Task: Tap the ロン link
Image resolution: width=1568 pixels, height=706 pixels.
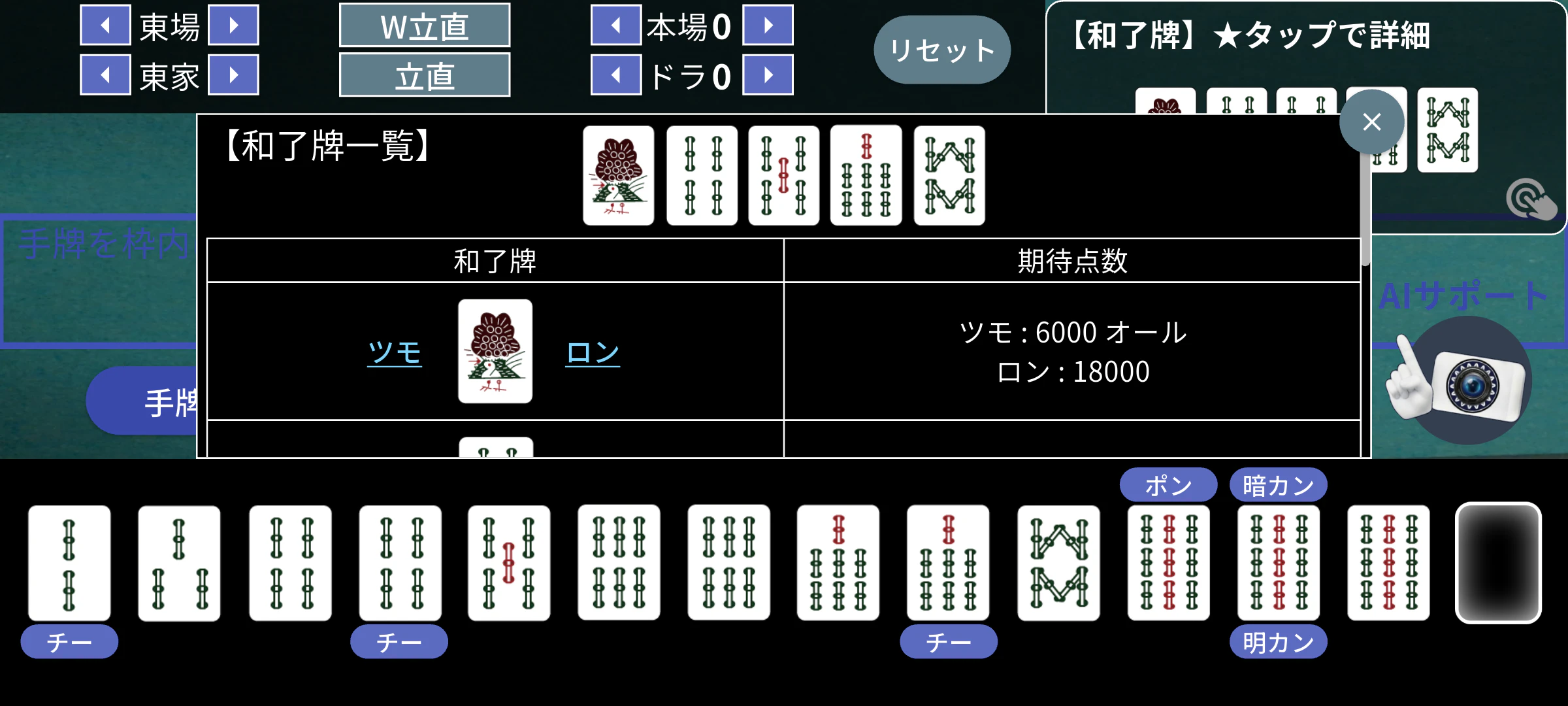Action: pos(593,352)
